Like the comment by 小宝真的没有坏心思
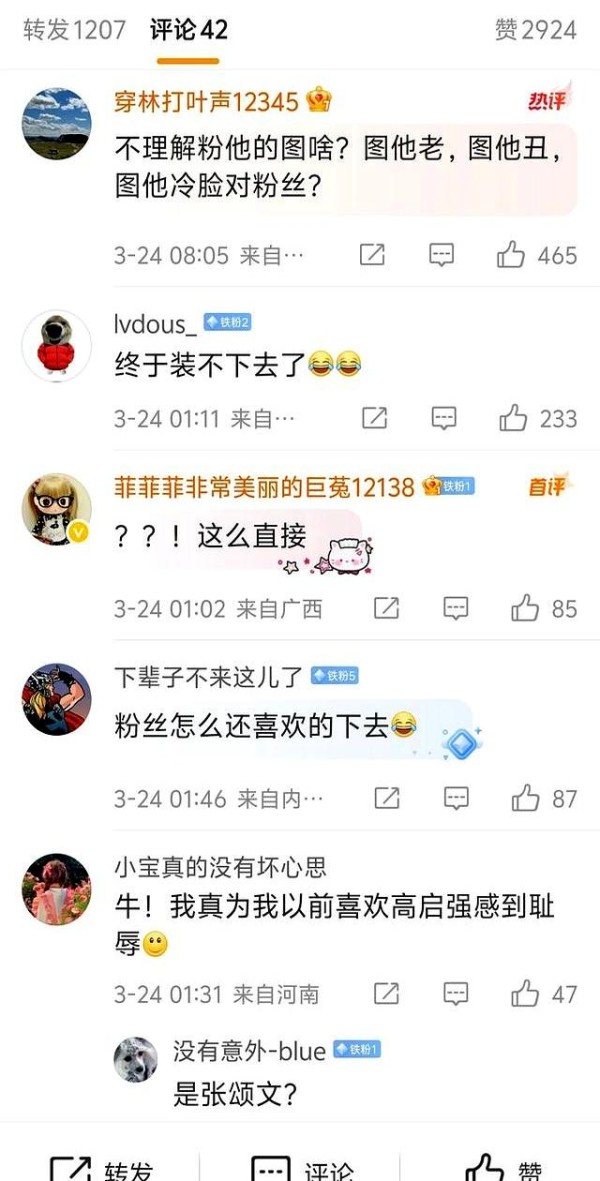This screenshot has width=600, height=1181. (x=544, y=994)
